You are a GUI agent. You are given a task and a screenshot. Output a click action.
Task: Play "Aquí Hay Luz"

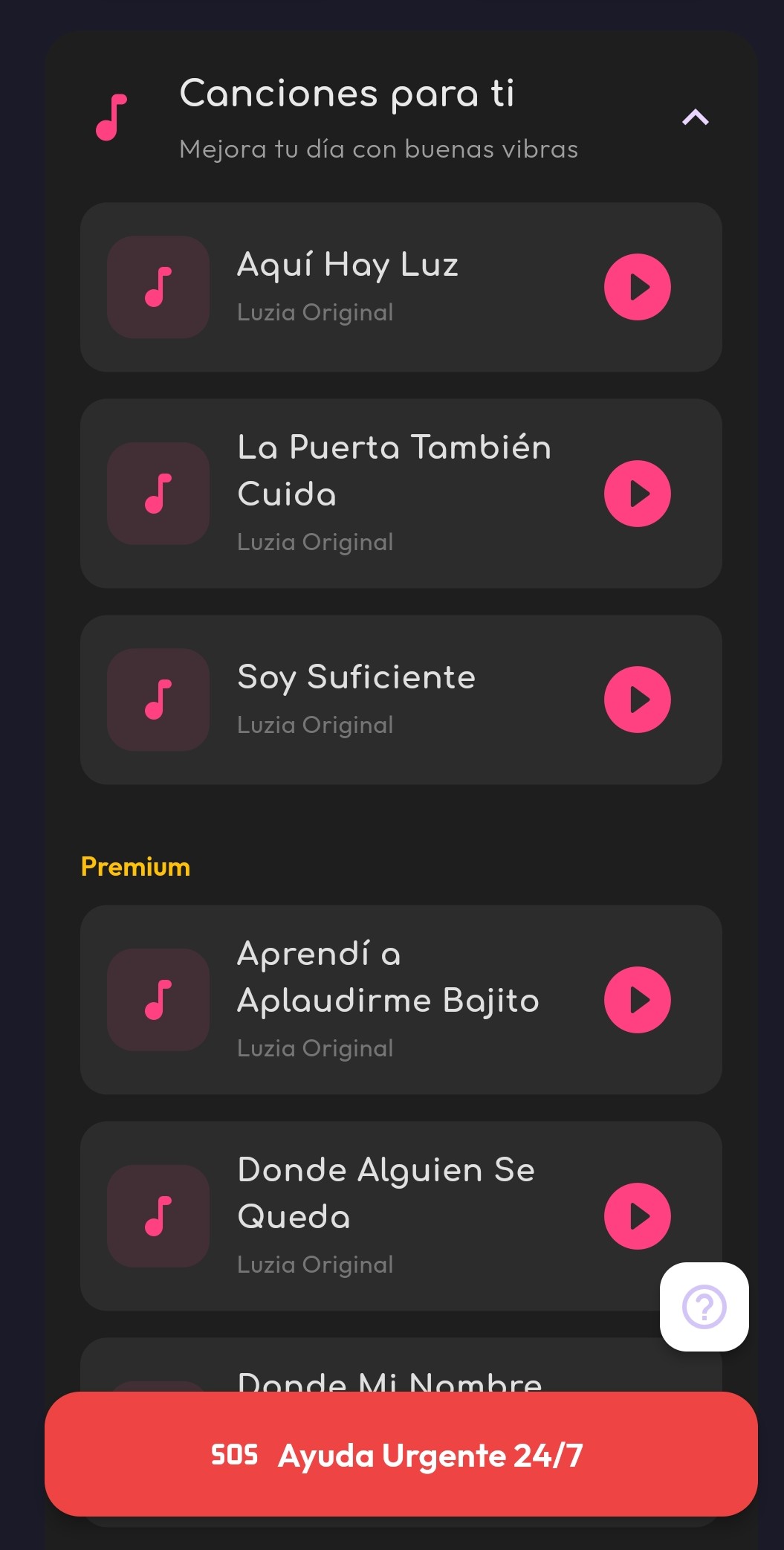pos(637,288)
